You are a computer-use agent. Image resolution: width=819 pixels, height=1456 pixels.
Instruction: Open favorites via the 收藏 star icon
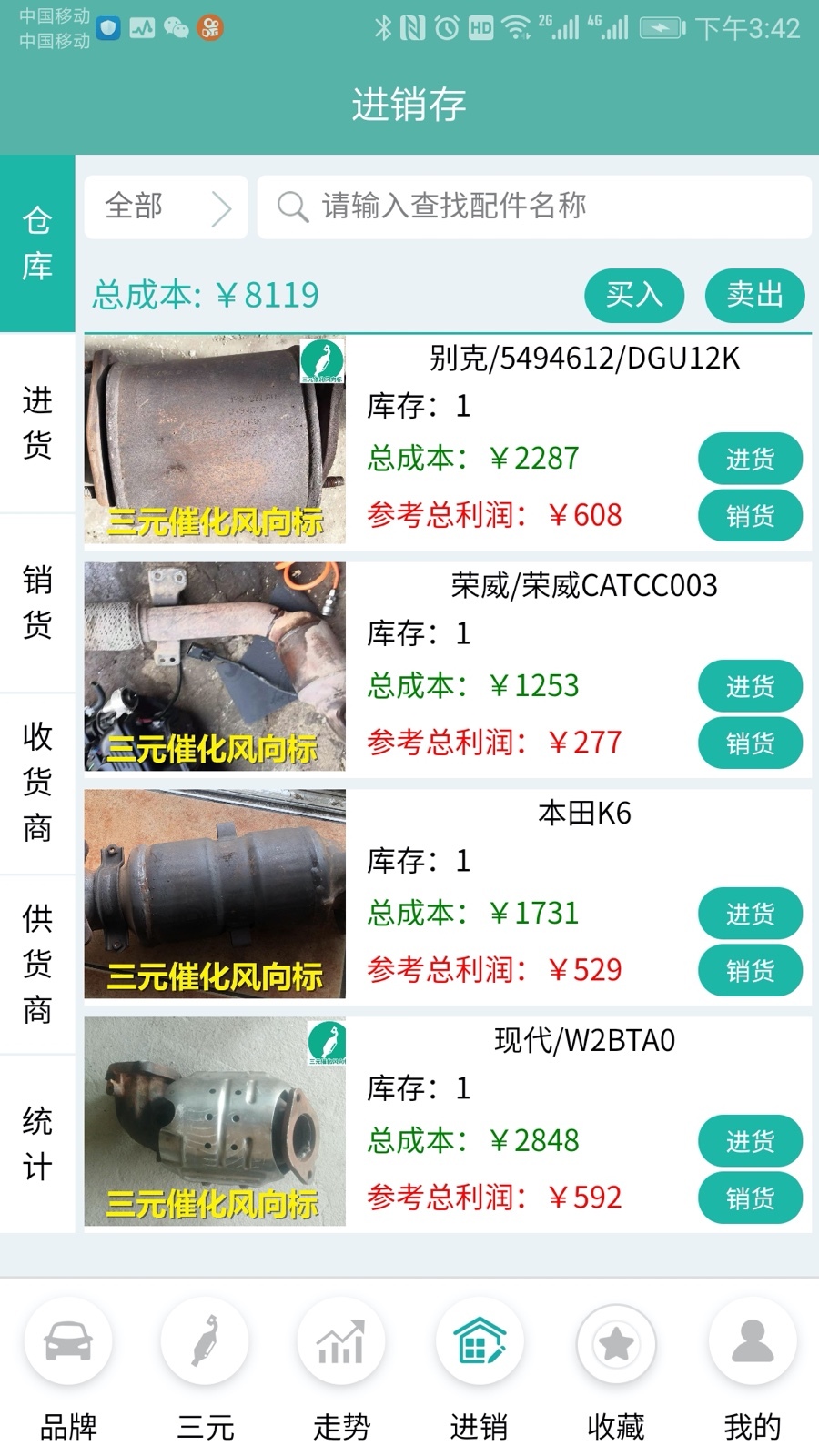click(616, 1340)
